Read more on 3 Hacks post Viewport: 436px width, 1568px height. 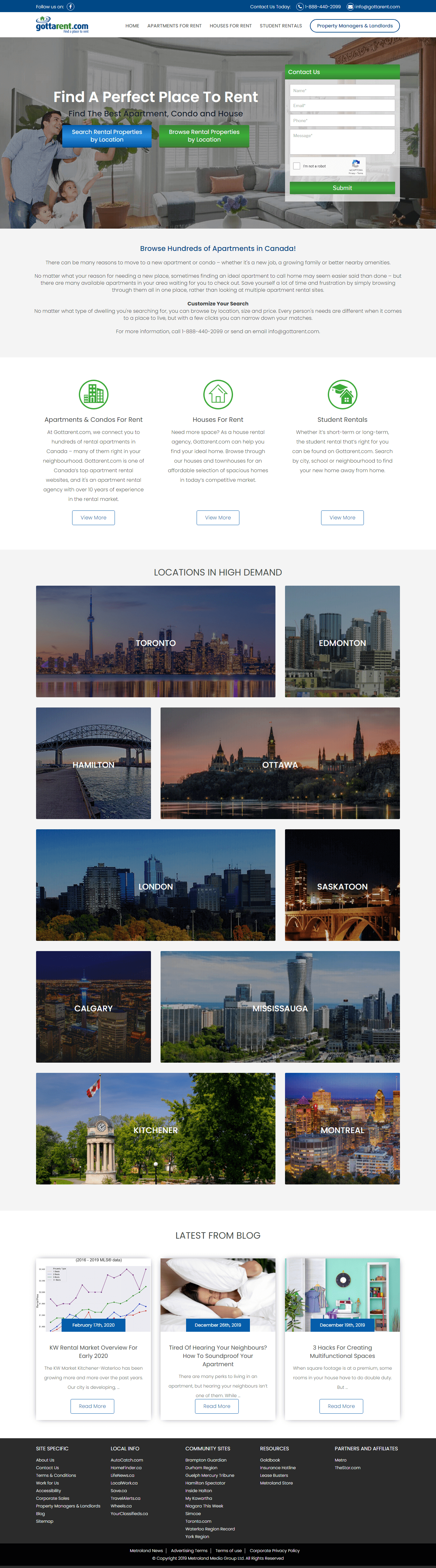coord(341,1406)
